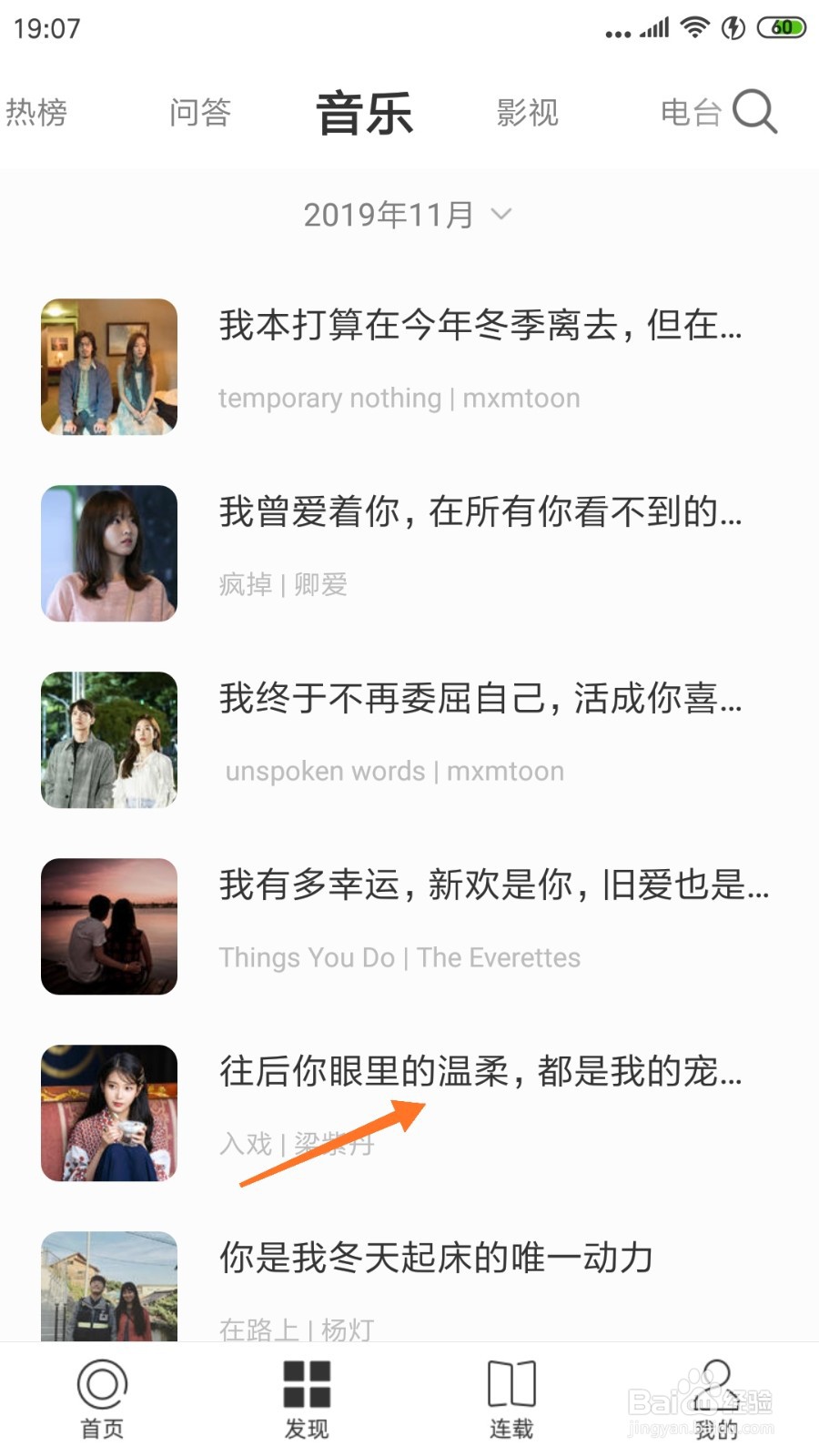Tap the cellular signal strength icon
This screenshot has height=1456, width=819.
pos(652,27)
